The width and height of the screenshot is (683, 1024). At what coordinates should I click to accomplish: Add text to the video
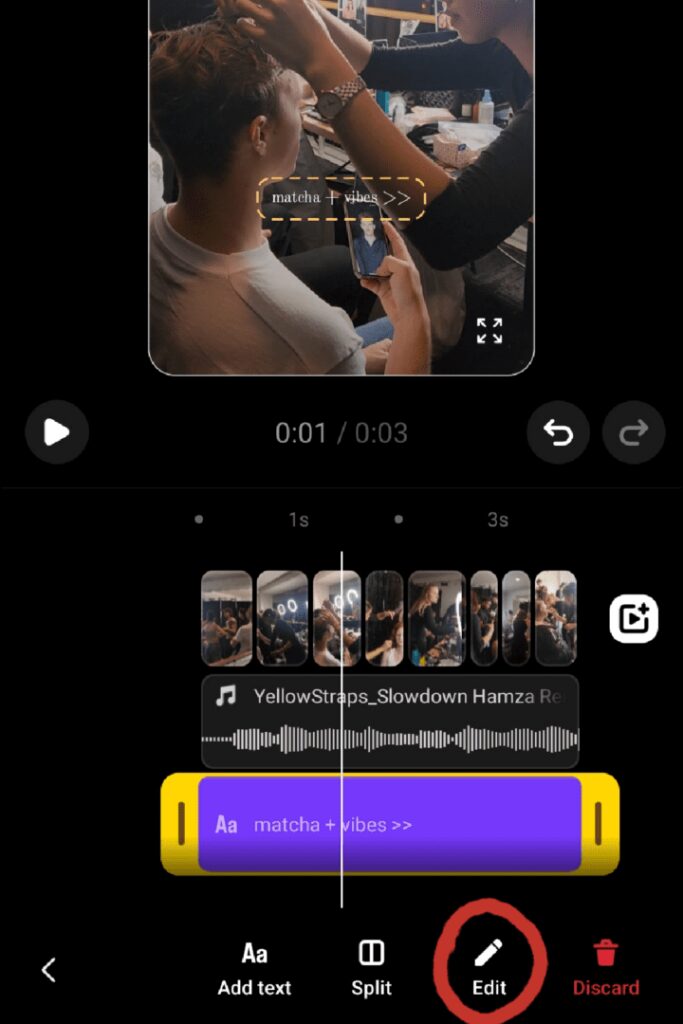(x=254, y=969)
